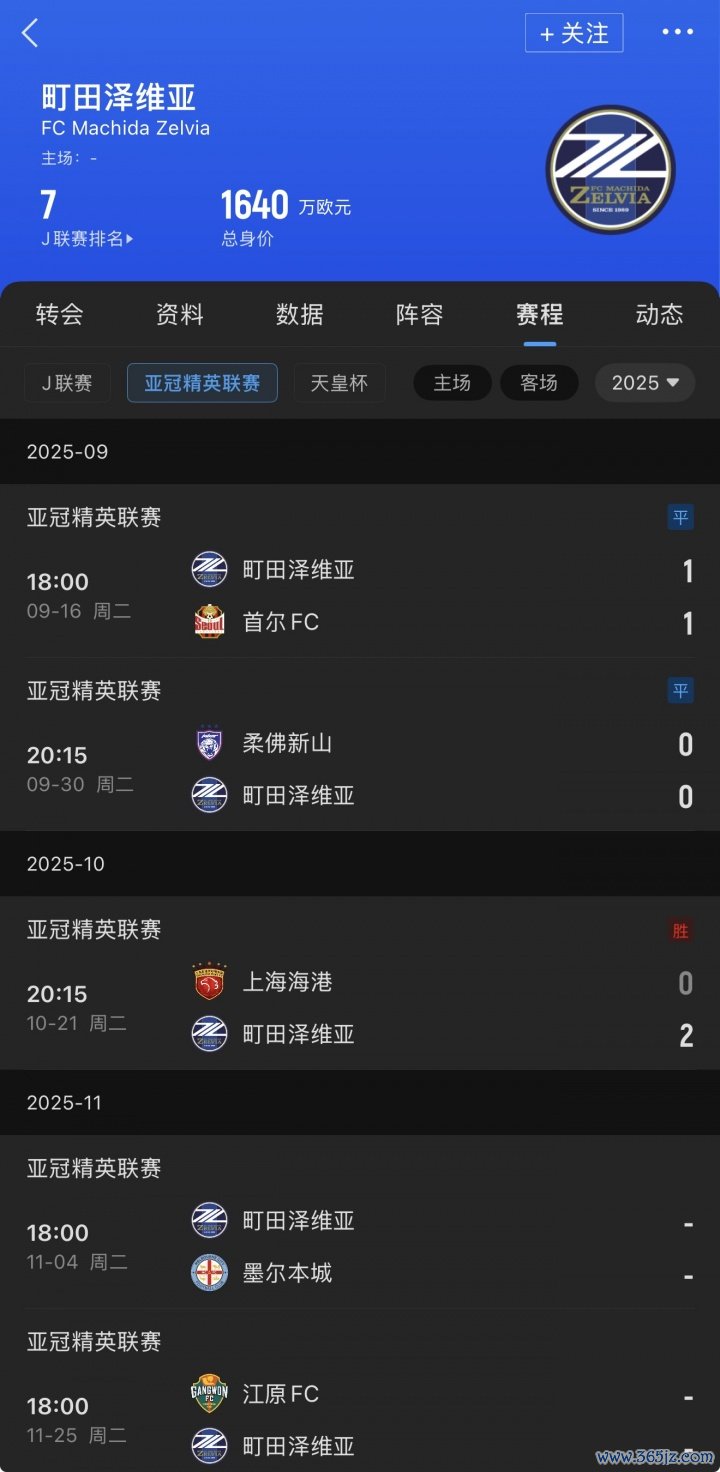Switch to the 转会 tab
The width and height of the screenshot is (720, 1472).
point(60,314)
